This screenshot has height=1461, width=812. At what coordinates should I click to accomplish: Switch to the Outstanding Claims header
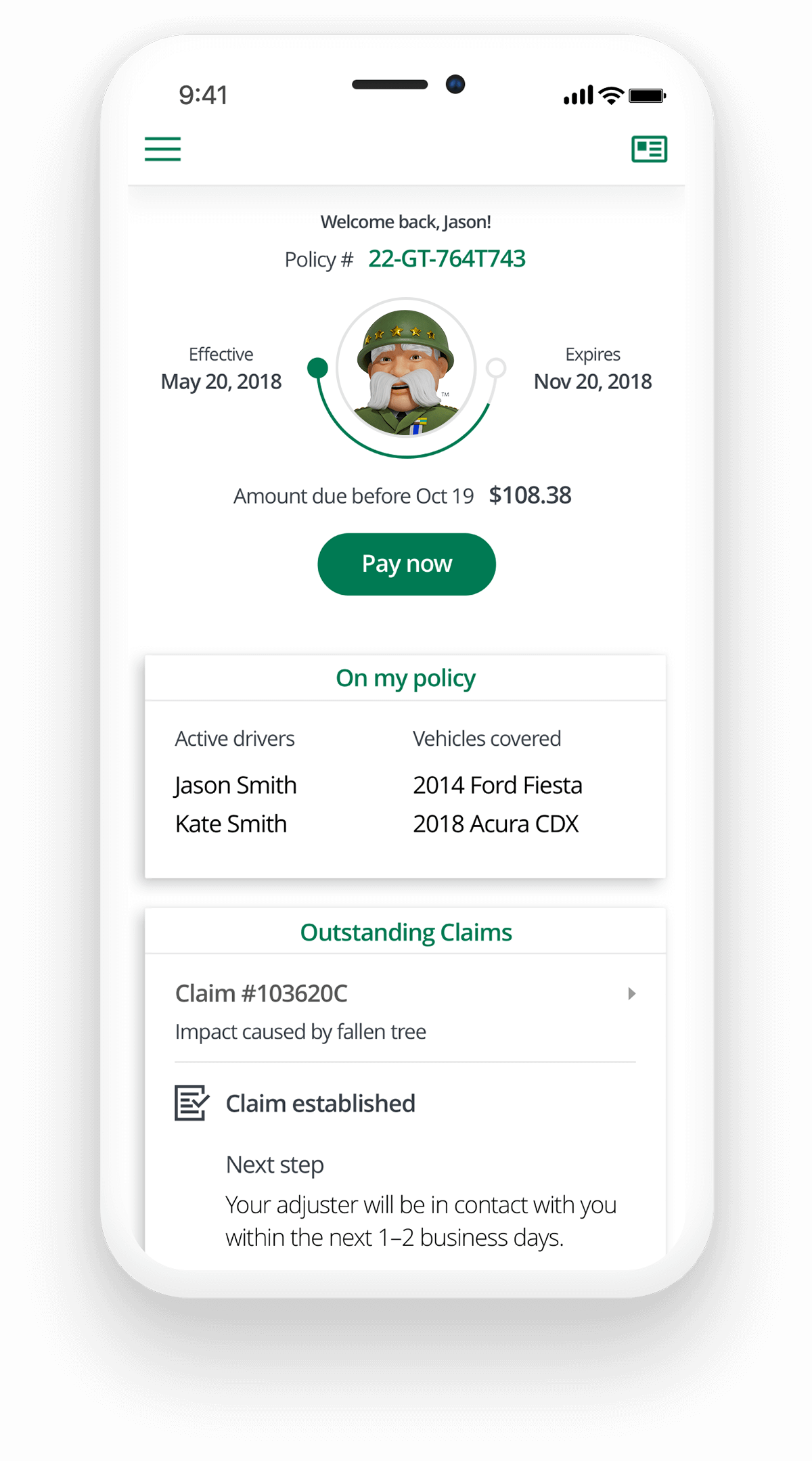coord(405,931)
